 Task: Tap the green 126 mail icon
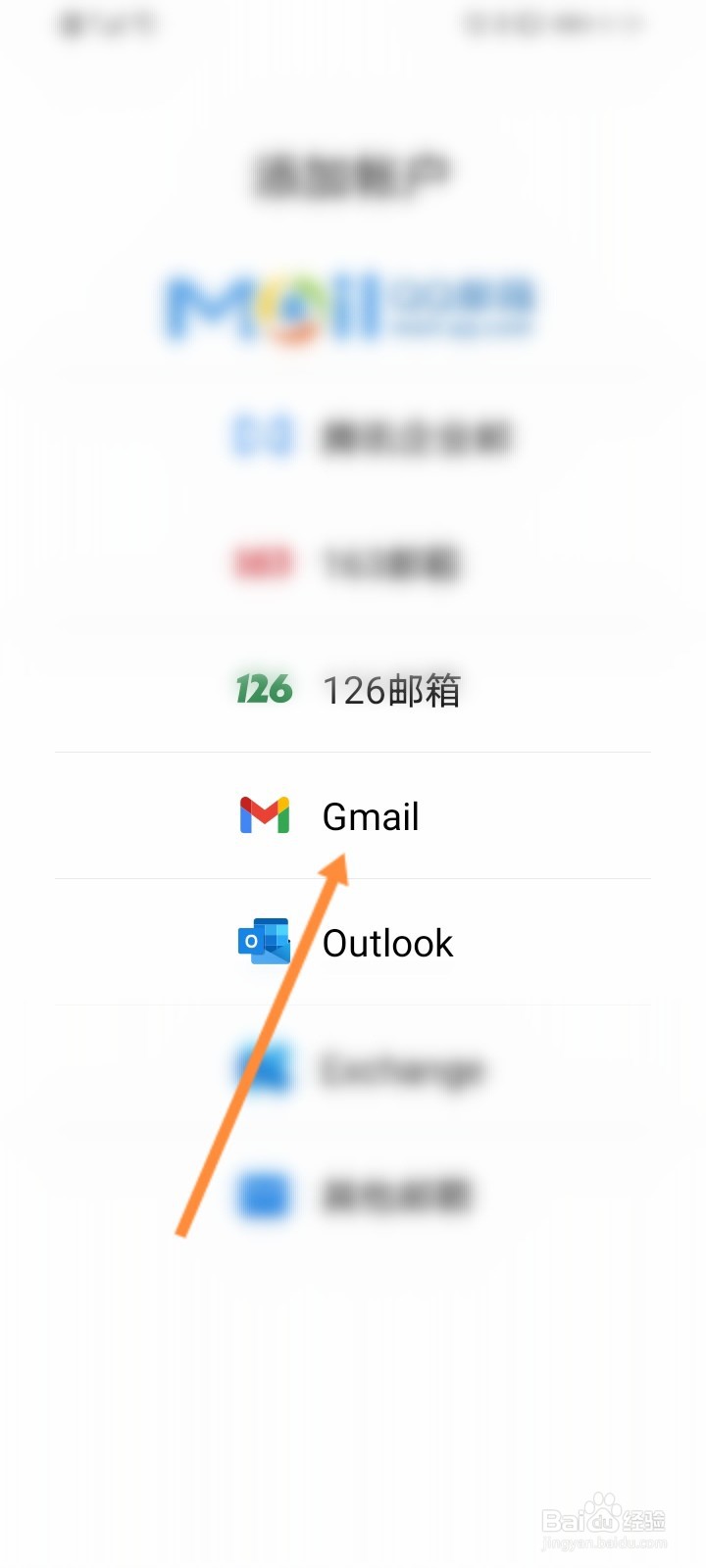click(263, 690)
